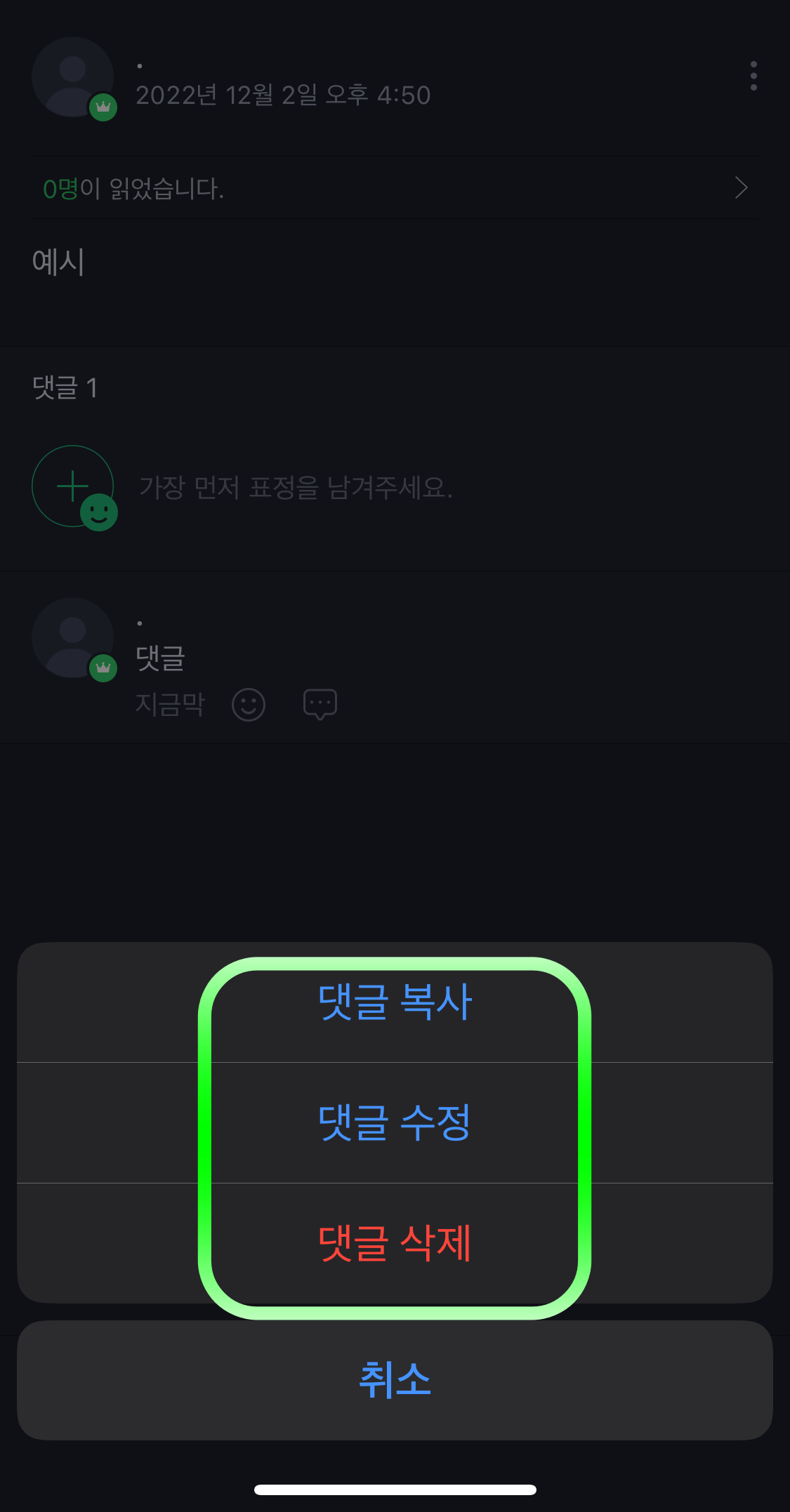790x1512 pixels.
Task: Tap the '지금막' comment timestamp
Action: (170, 705)
